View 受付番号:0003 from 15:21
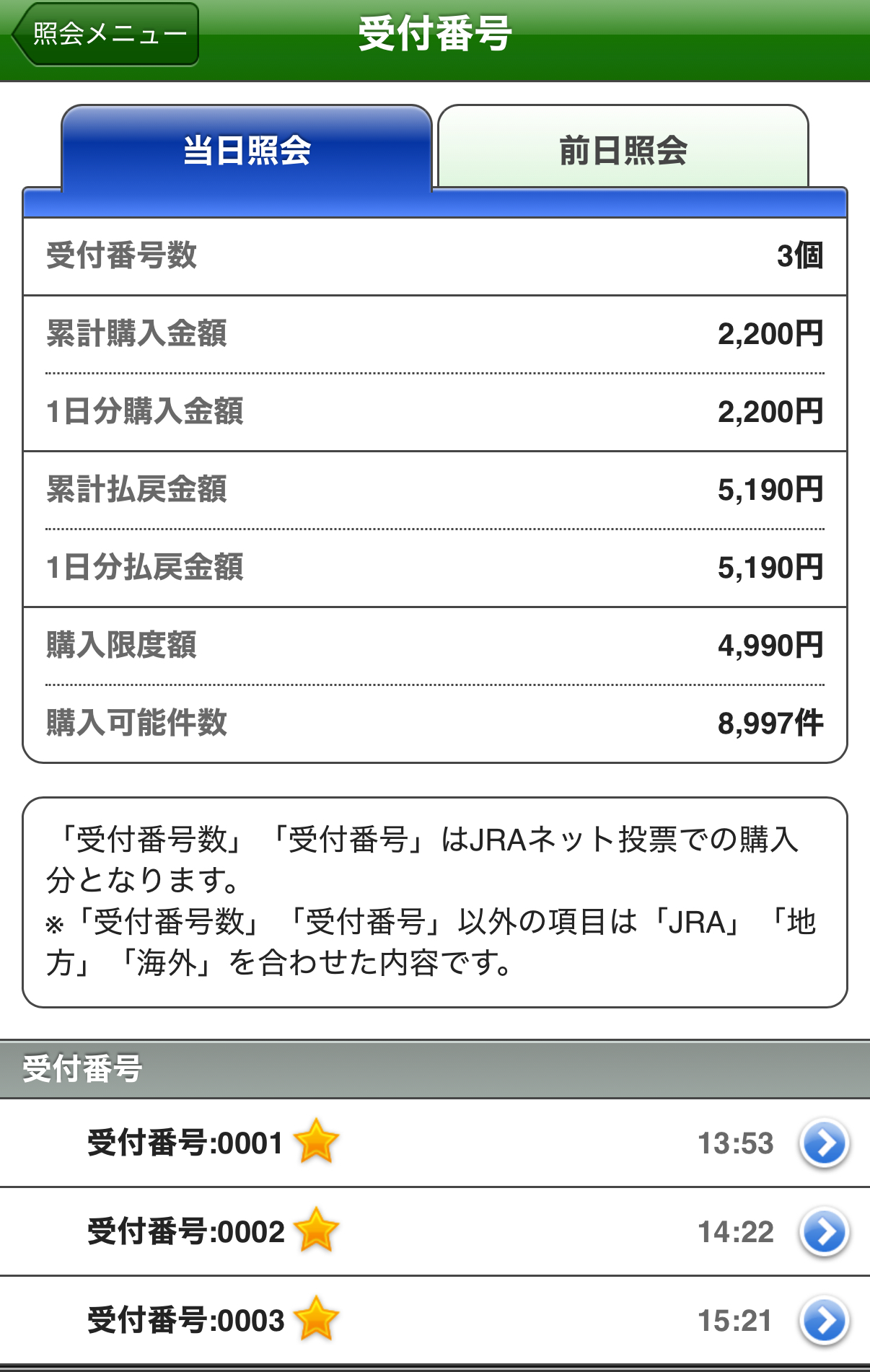Image resolution: width=870 pixels, height=1372 pixels. tap(824, 1320)
